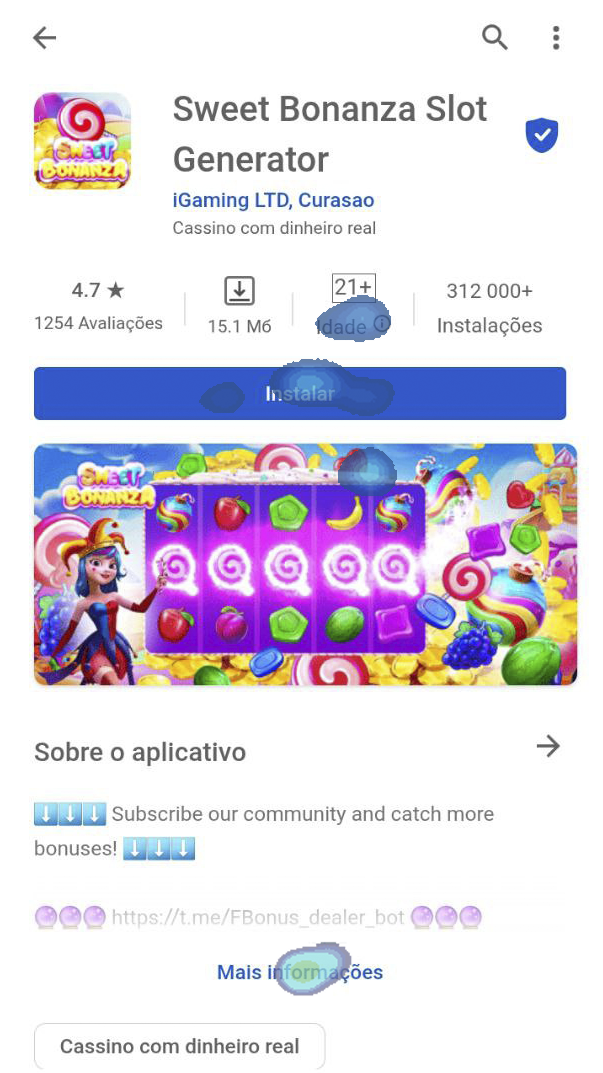Go back using the top arrow
603x1073 pixels.
45,38
